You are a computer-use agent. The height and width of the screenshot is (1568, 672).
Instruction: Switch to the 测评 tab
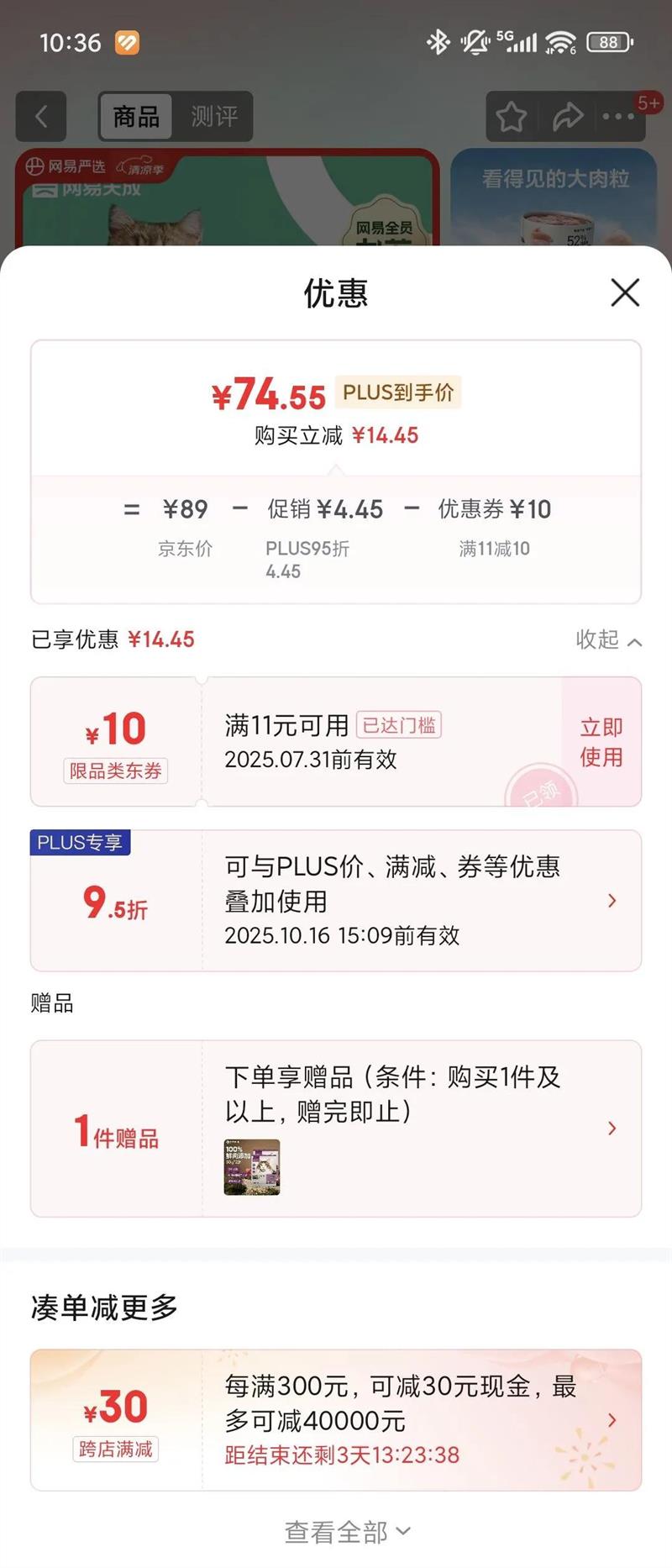coord(213,116)
